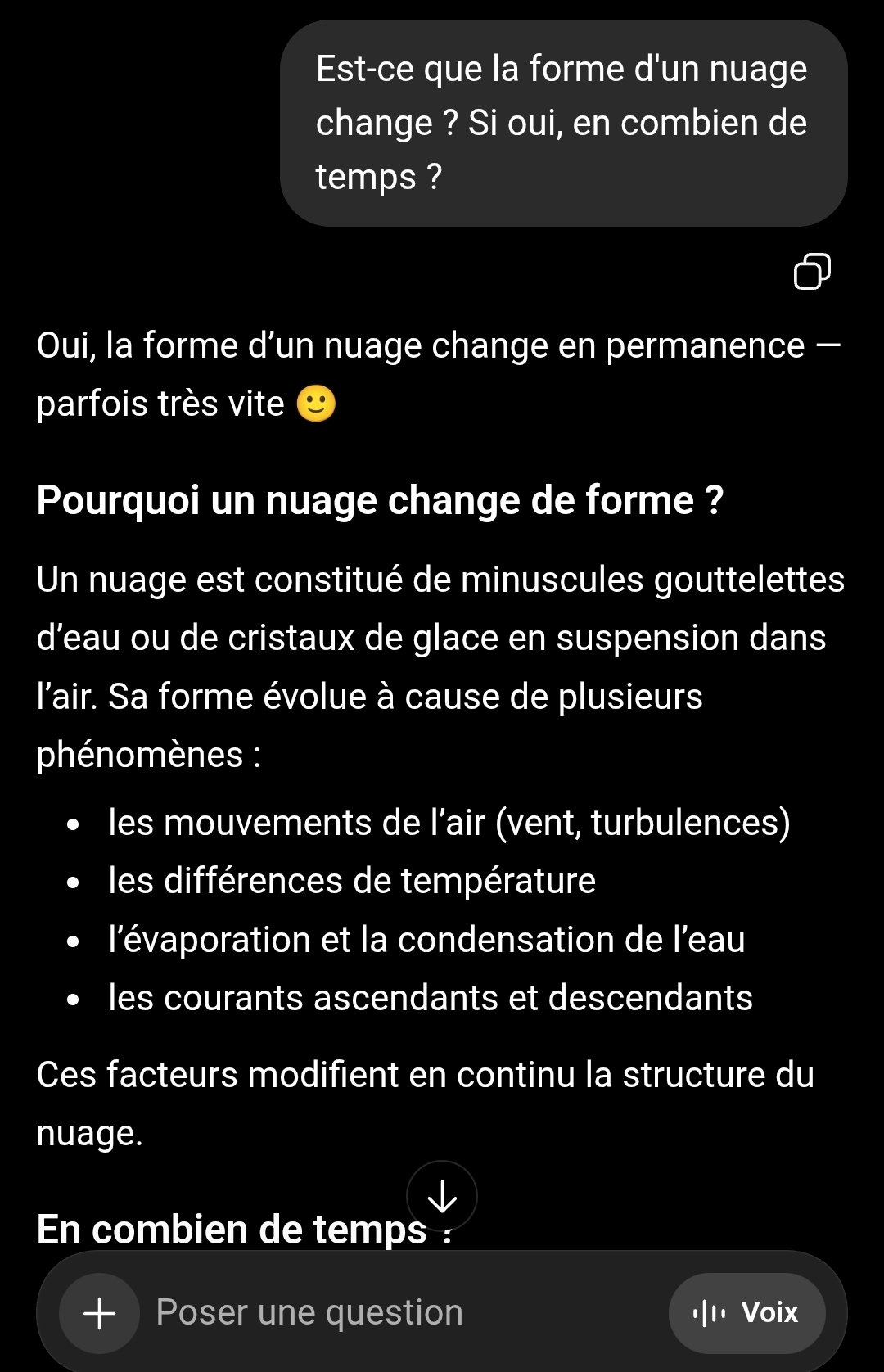Start voice mode with the Voix button
The height and width of the screenshot is (1372, 884).
746,1313
